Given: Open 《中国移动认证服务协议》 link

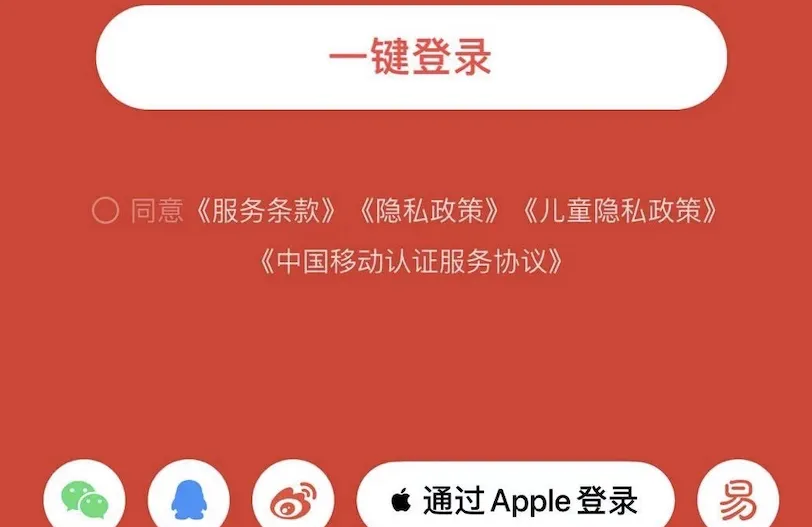Looking at the screenshot, I should tap(411, 262).
